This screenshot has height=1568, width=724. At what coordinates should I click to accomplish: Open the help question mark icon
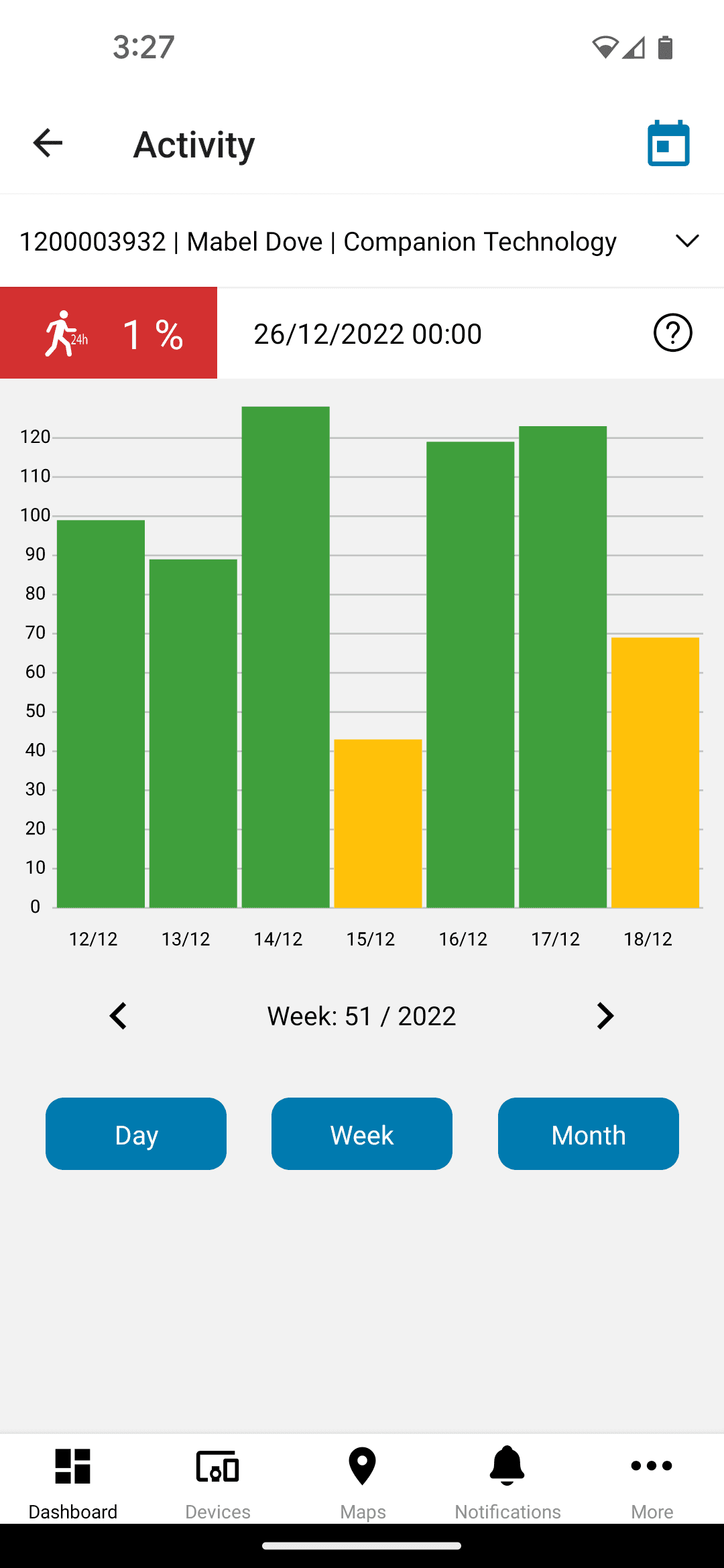click(x=672, y=333)
